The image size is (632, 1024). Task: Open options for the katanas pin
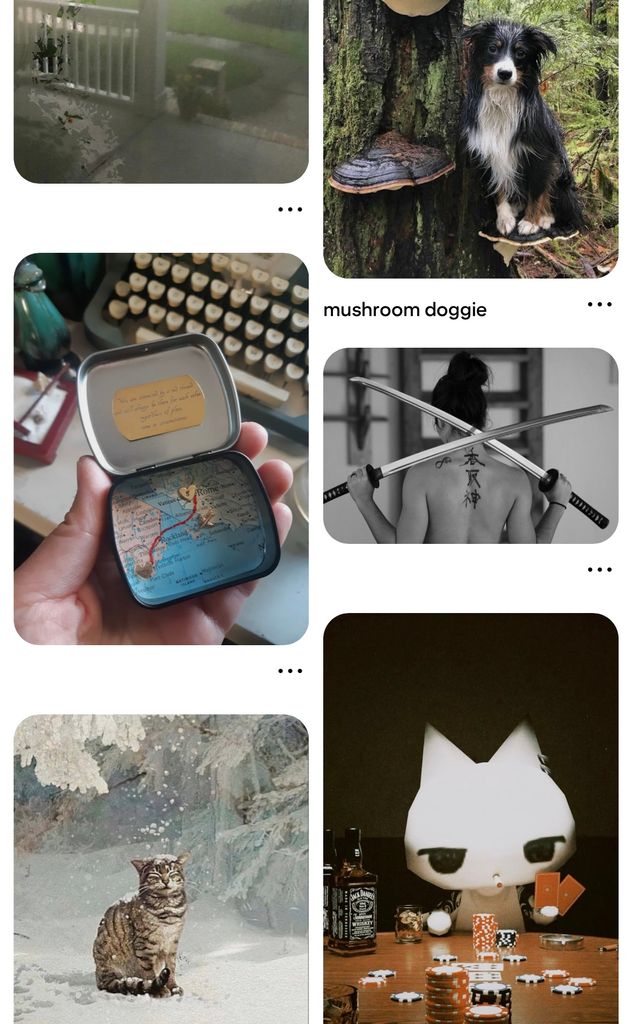click(x=599, y=569)
